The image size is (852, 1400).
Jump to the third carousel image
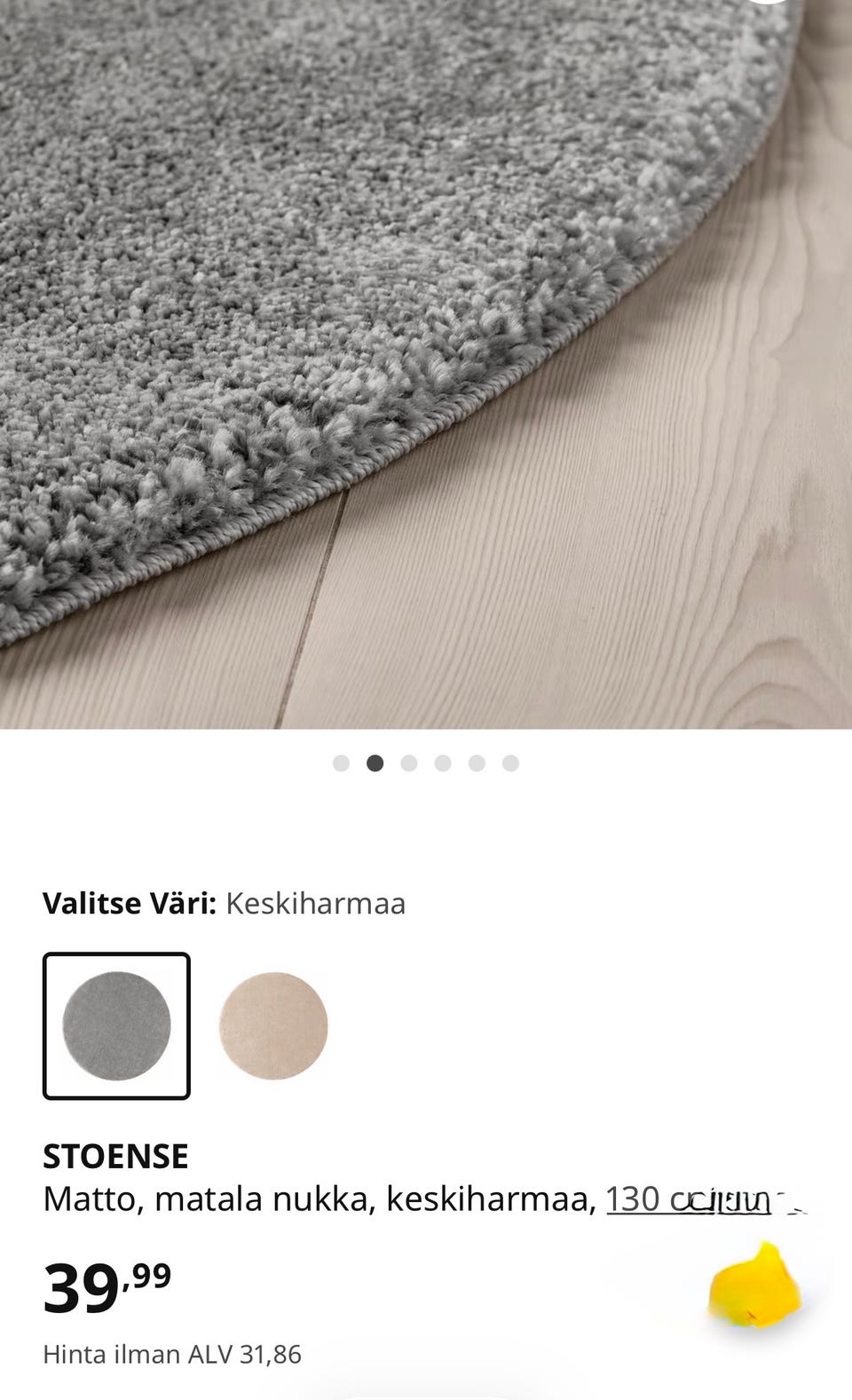click(x=409, y=762)
